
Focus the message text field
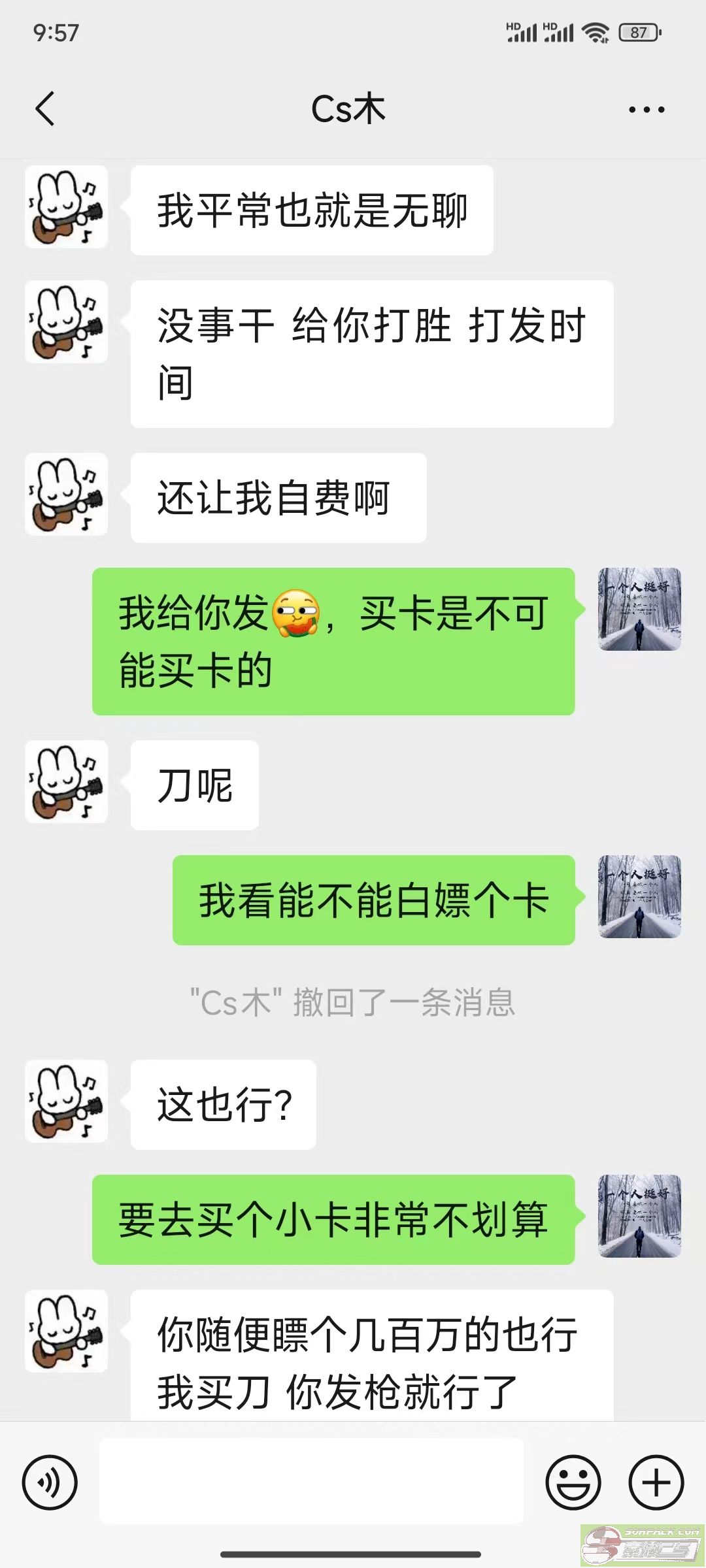pos(311,1482)
